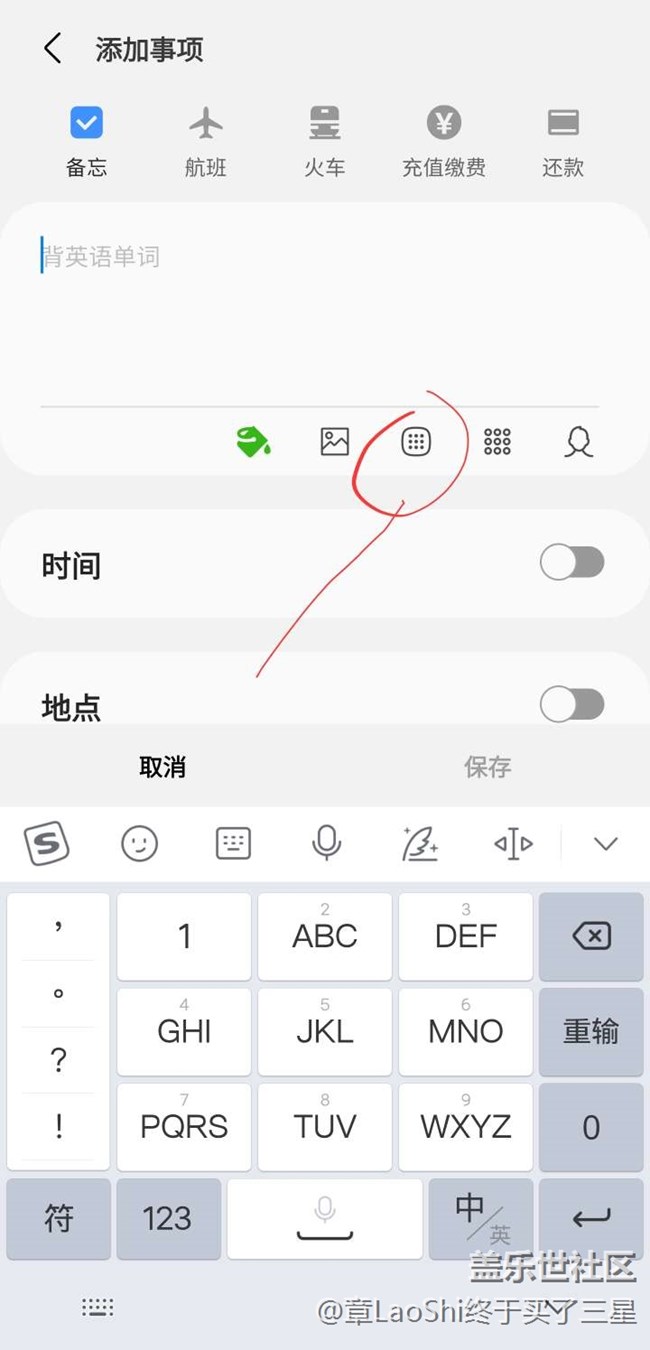650x1350 pixels.
Task: Select the 还款 category
Action: tap(563, 141)
